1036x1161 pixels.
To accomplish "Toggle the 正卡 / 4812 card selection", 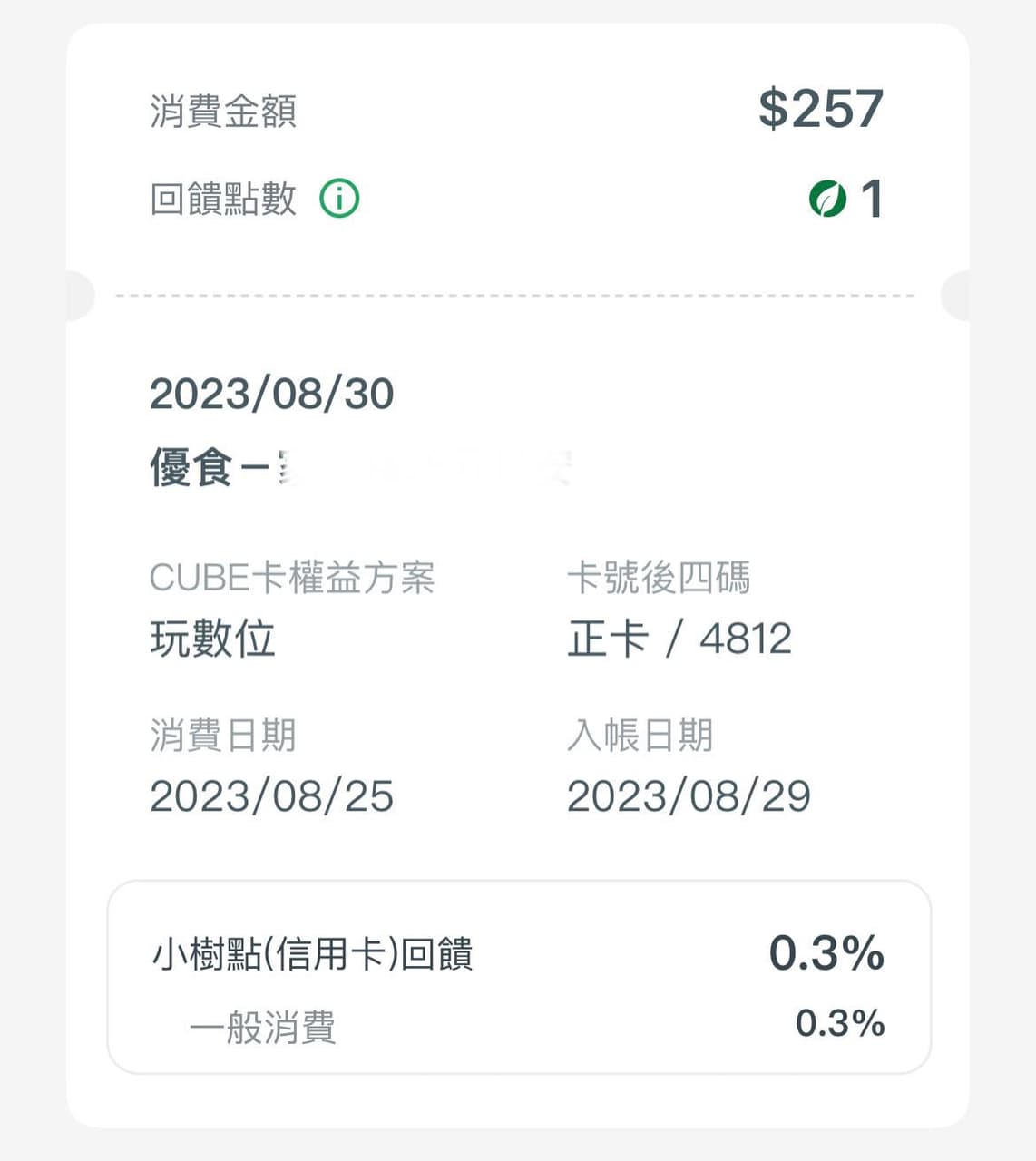I will [679, 639].
